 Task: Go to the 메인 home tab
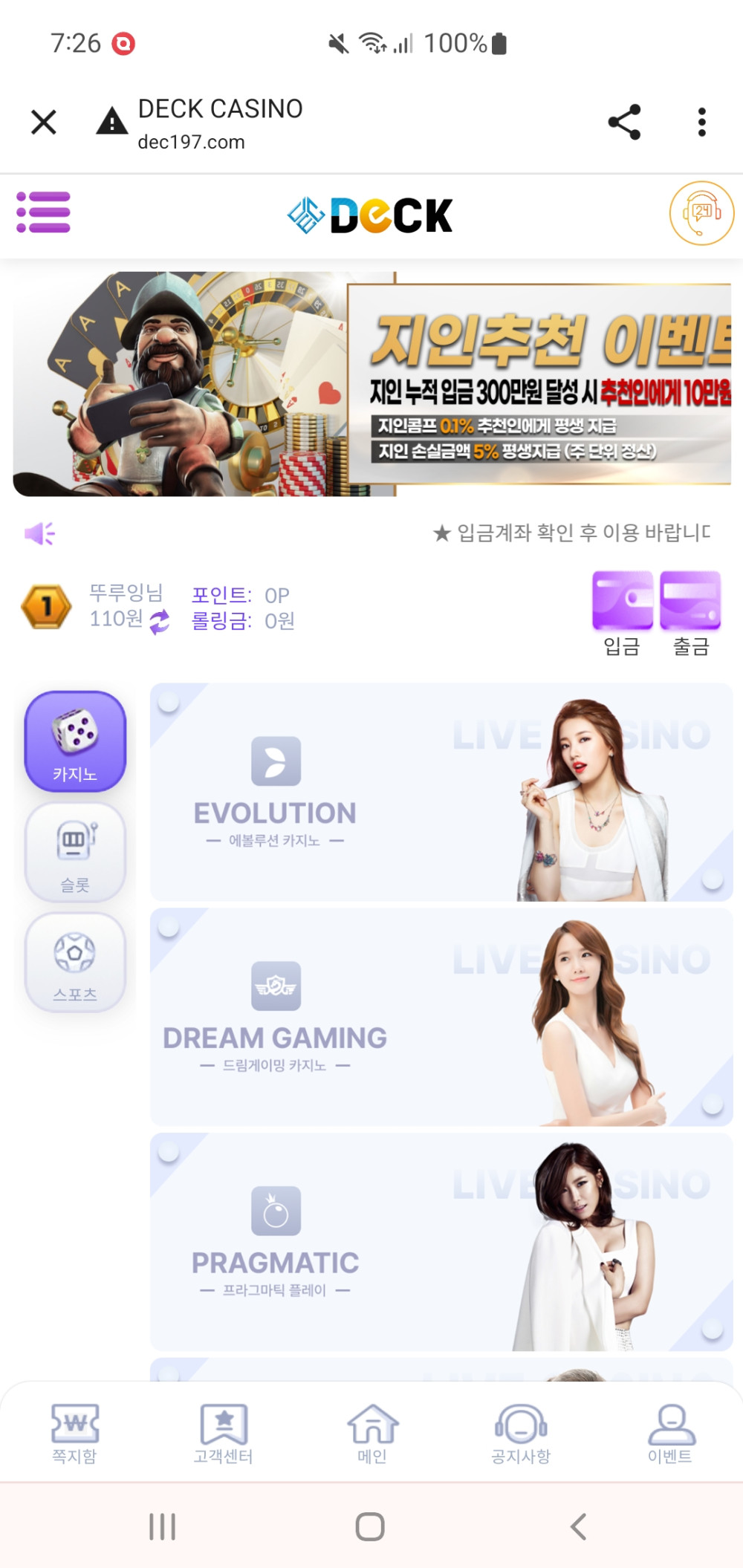click(372, 1434)
